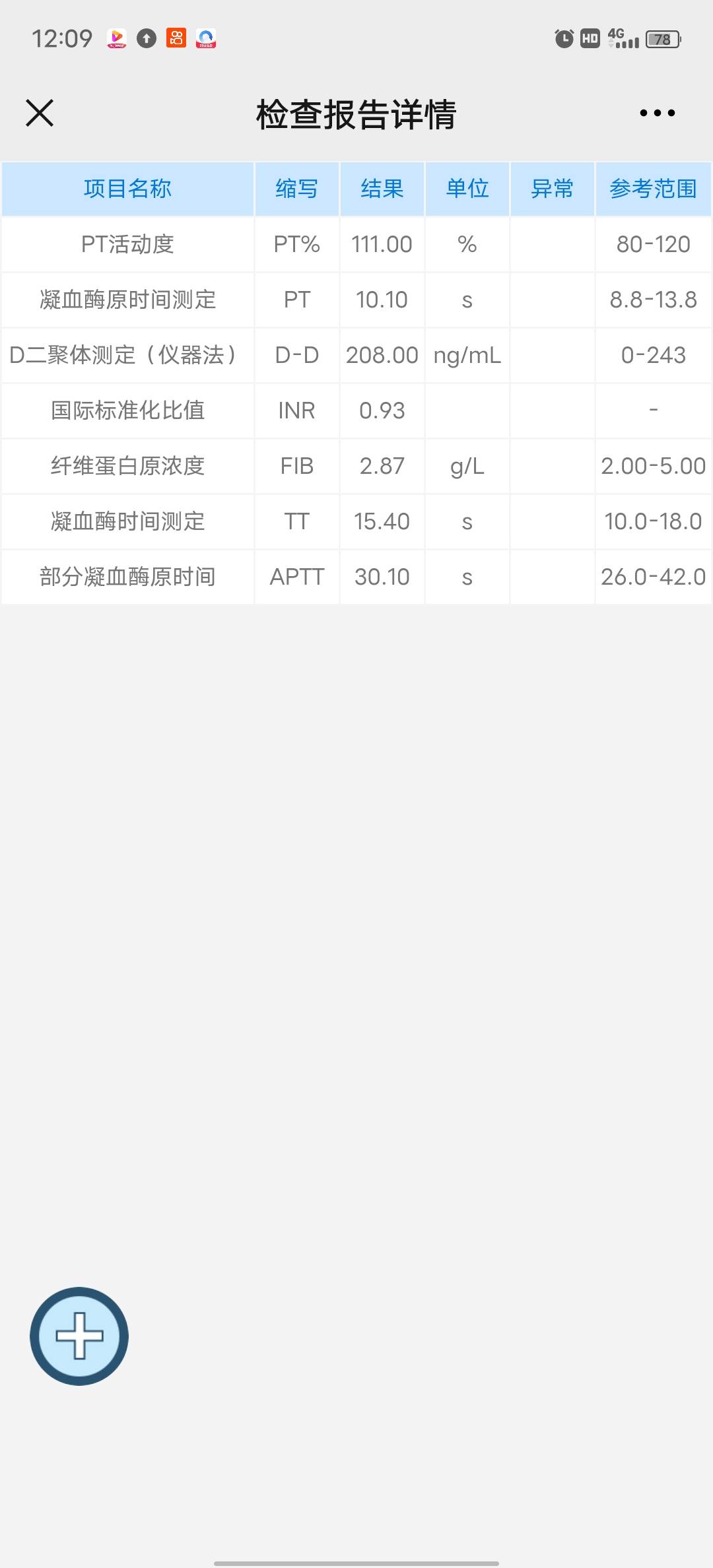713x1568 pixels.
Task: Select the 项目名称 column header
Action: [127, 189]
